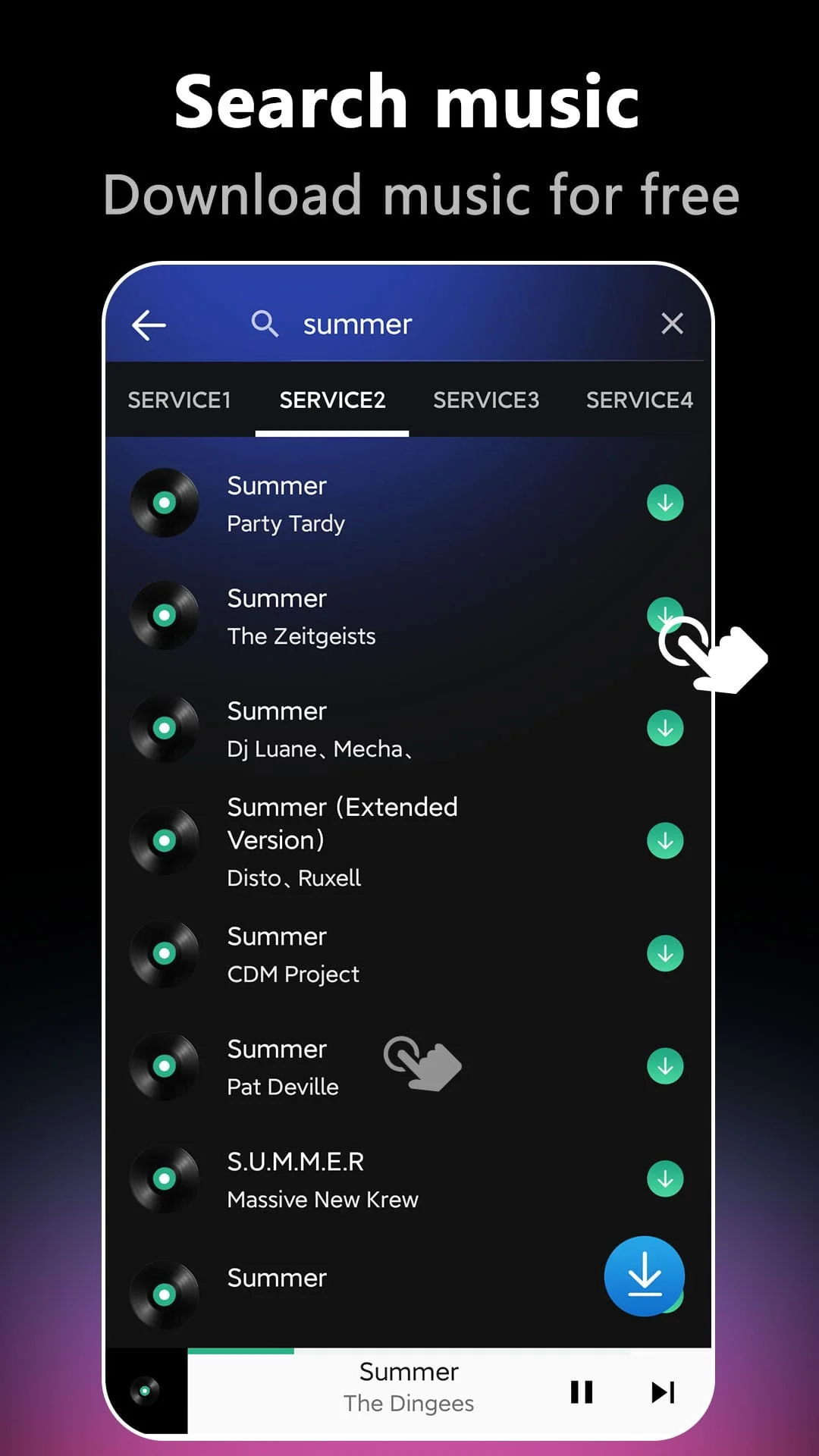Pause the currently playing song Summer
This screenshot has height=1456, width=819.
(582, 1392)
